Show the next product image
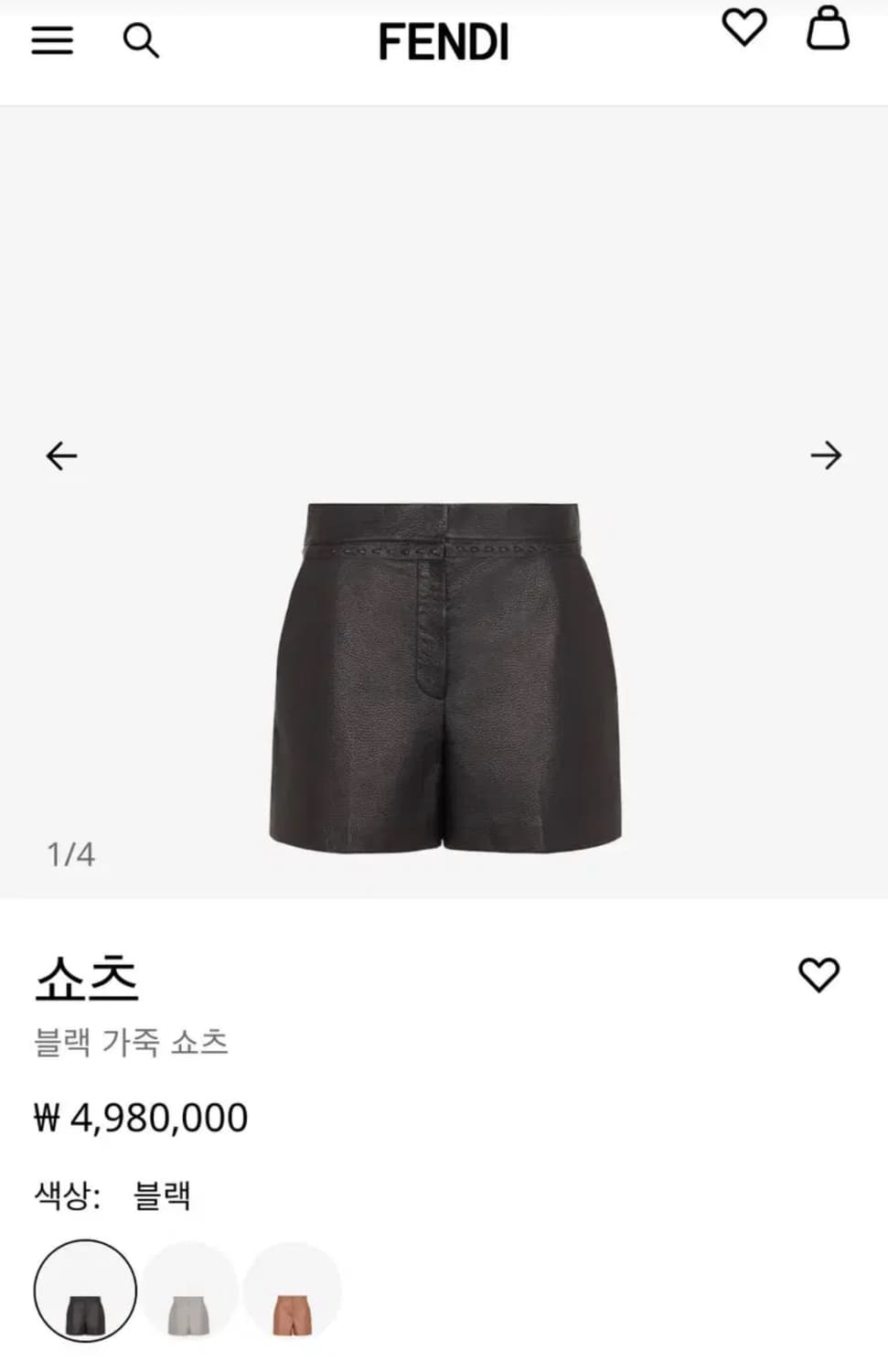This screenshot has width=888, height=1372. click(x=826, y=456)
